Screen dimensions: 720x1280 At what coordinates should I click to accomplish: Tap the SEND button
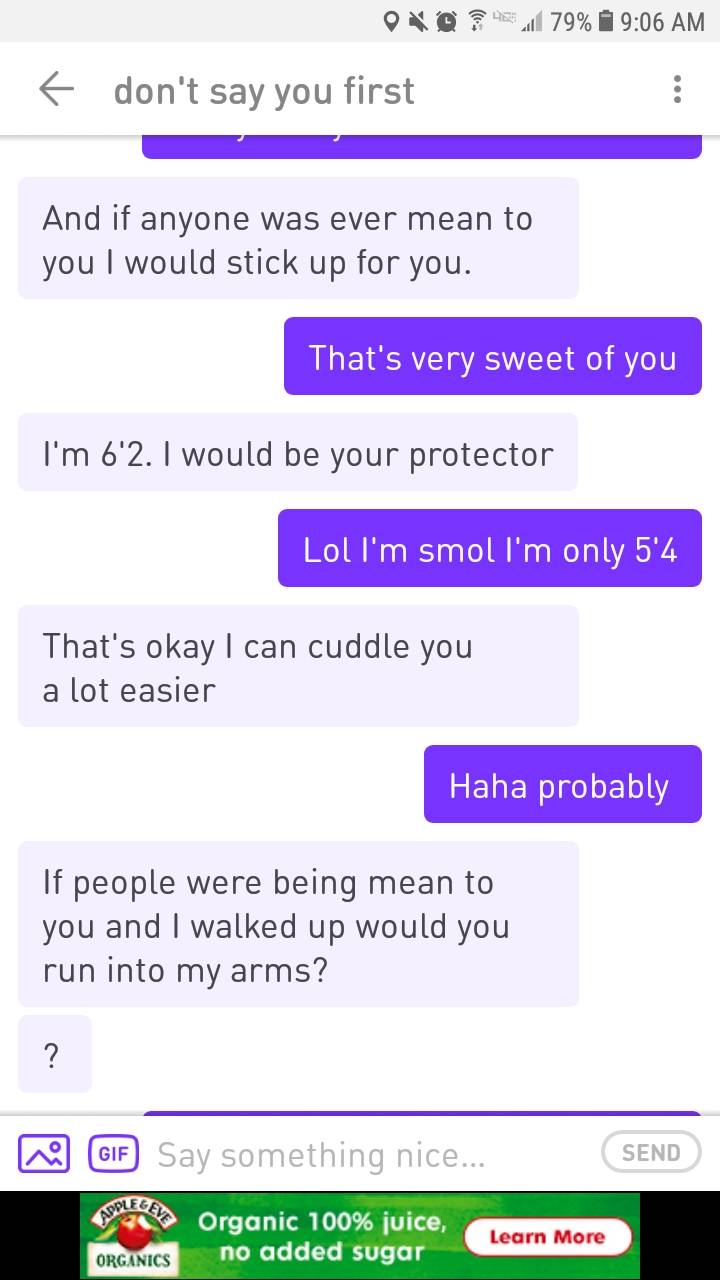(x=650, y=1152)
